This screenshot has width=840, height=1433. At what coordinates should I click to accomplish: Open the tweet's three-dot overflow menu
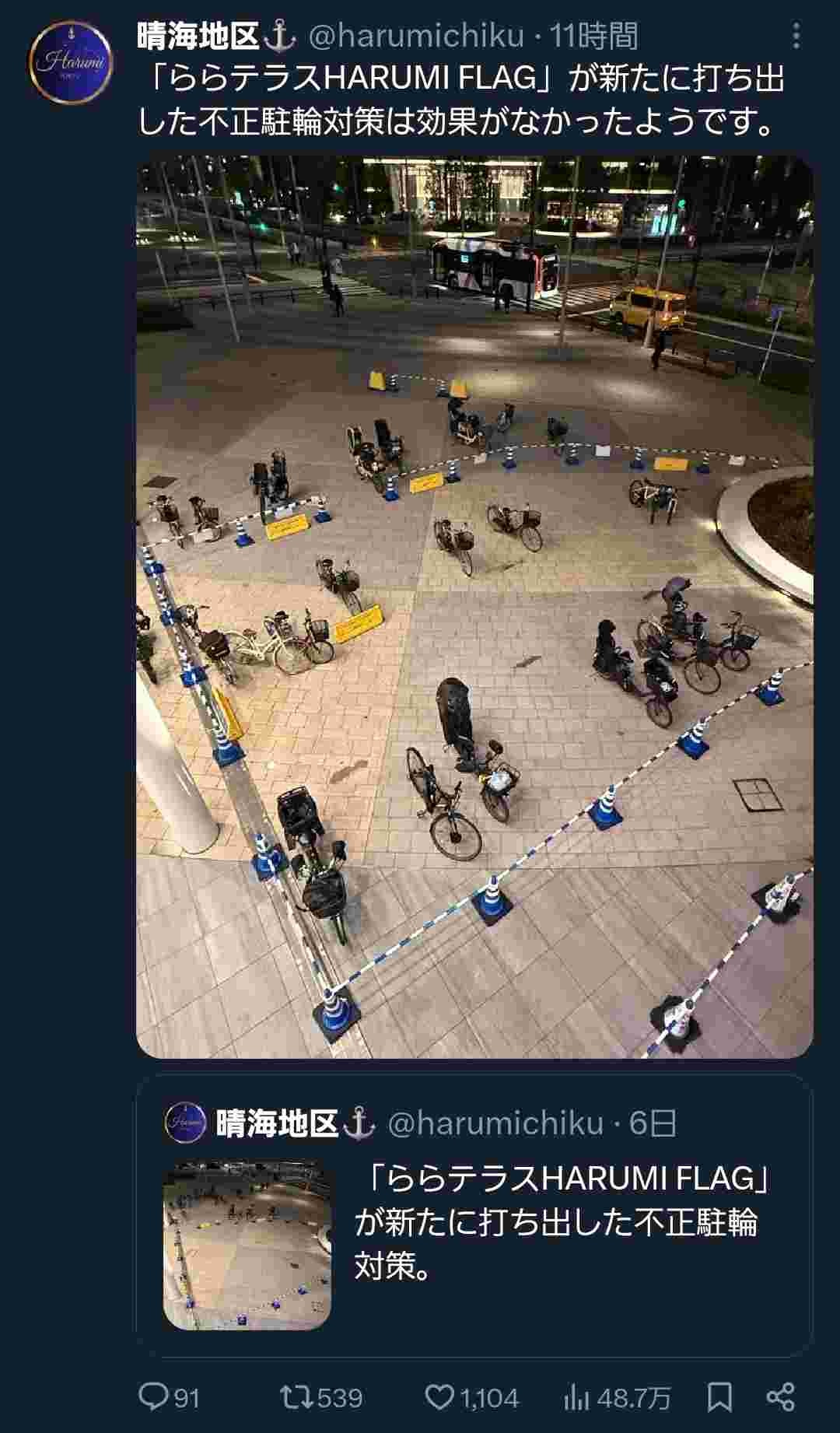tap(795, 36)
